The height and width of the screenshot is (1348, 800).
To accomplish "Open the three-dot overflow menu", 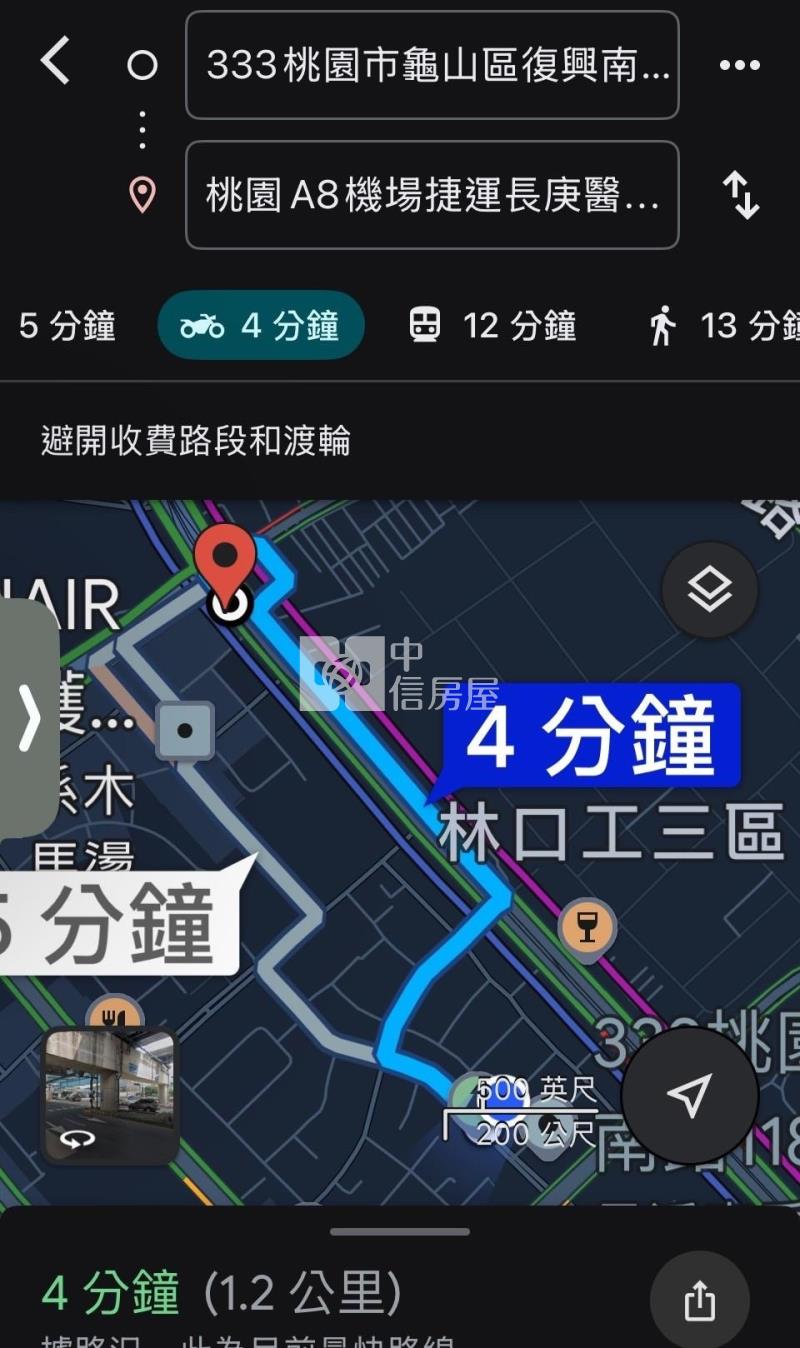I will (x=739, y=66).
